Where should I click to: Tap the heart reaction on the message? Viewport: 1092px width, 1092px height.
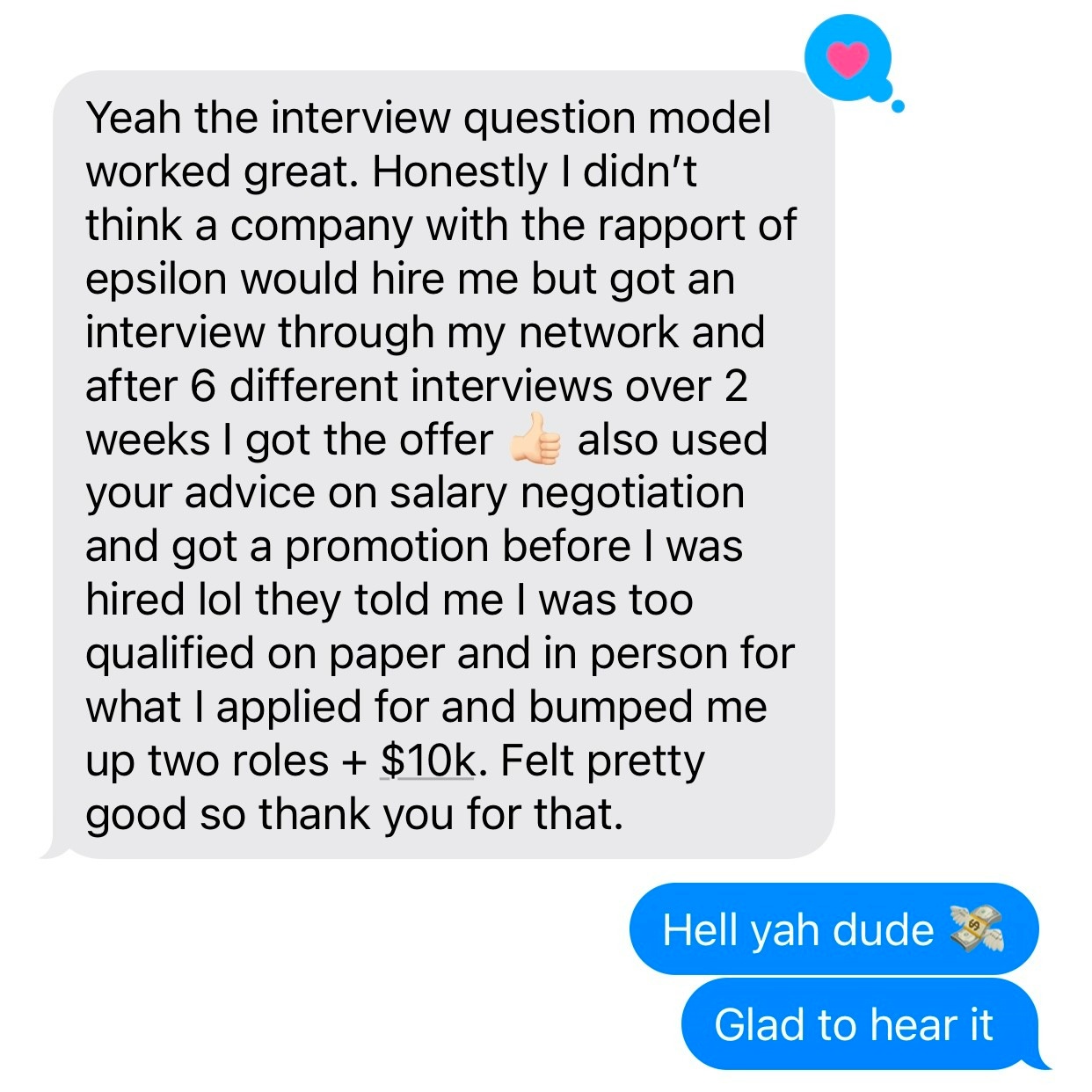pyautogui.click(x=848, y=59)
